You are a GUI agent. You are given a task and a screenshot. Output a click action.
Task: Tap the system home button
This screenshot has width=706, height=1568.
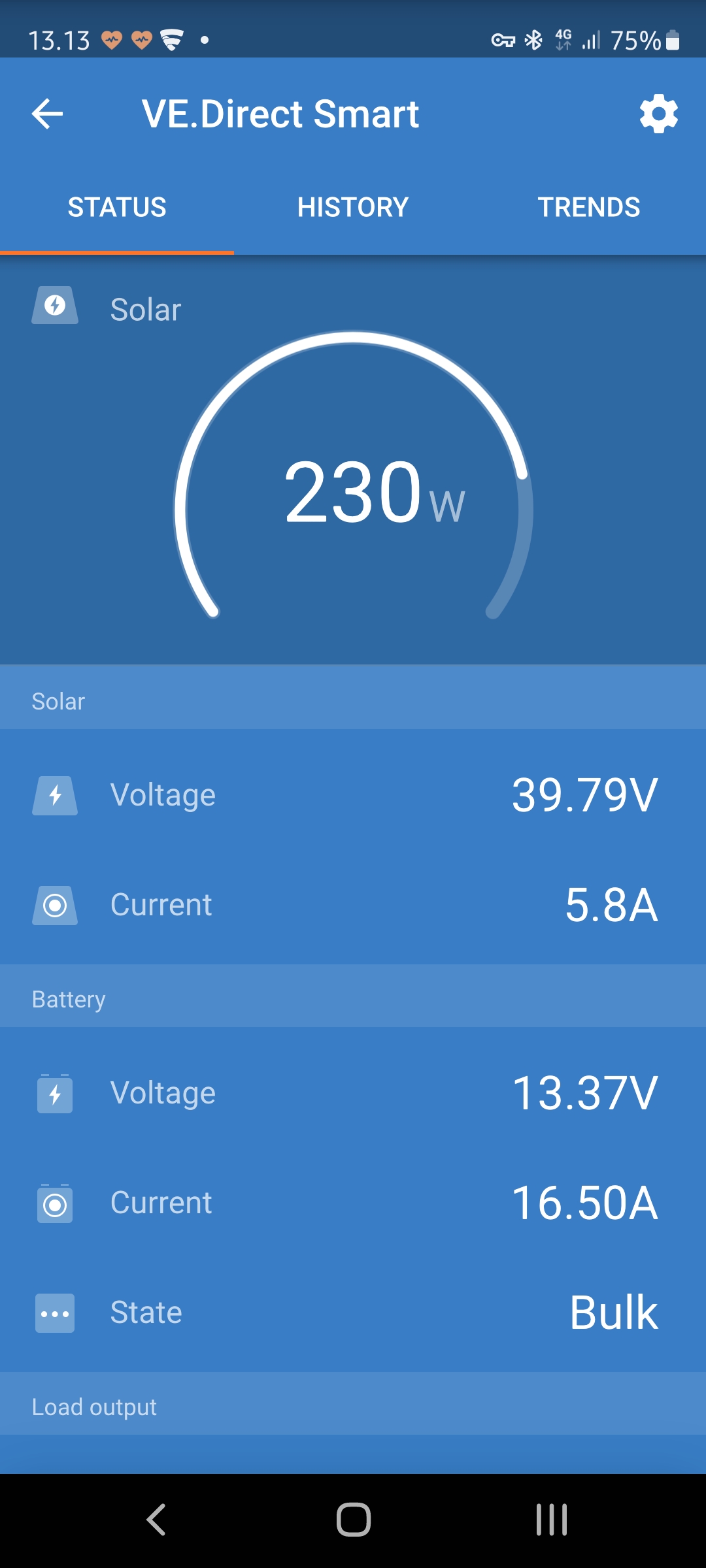(x=353, y=1520)
